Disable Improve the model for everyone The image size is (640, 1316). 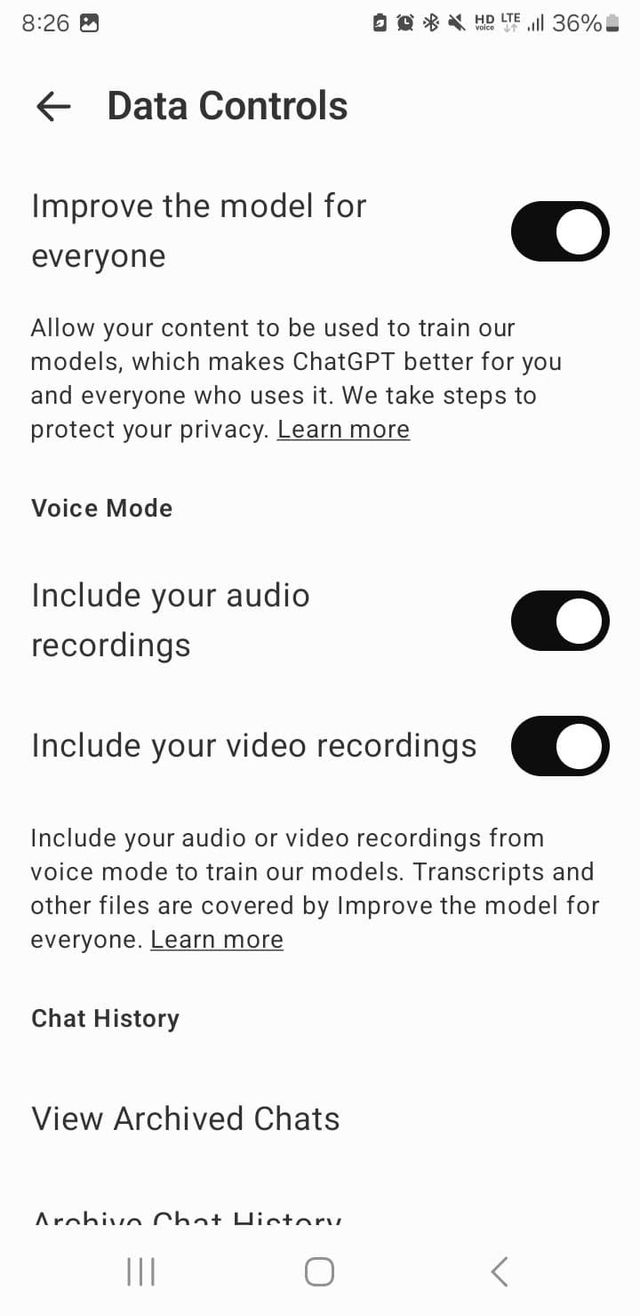(559, 231)
